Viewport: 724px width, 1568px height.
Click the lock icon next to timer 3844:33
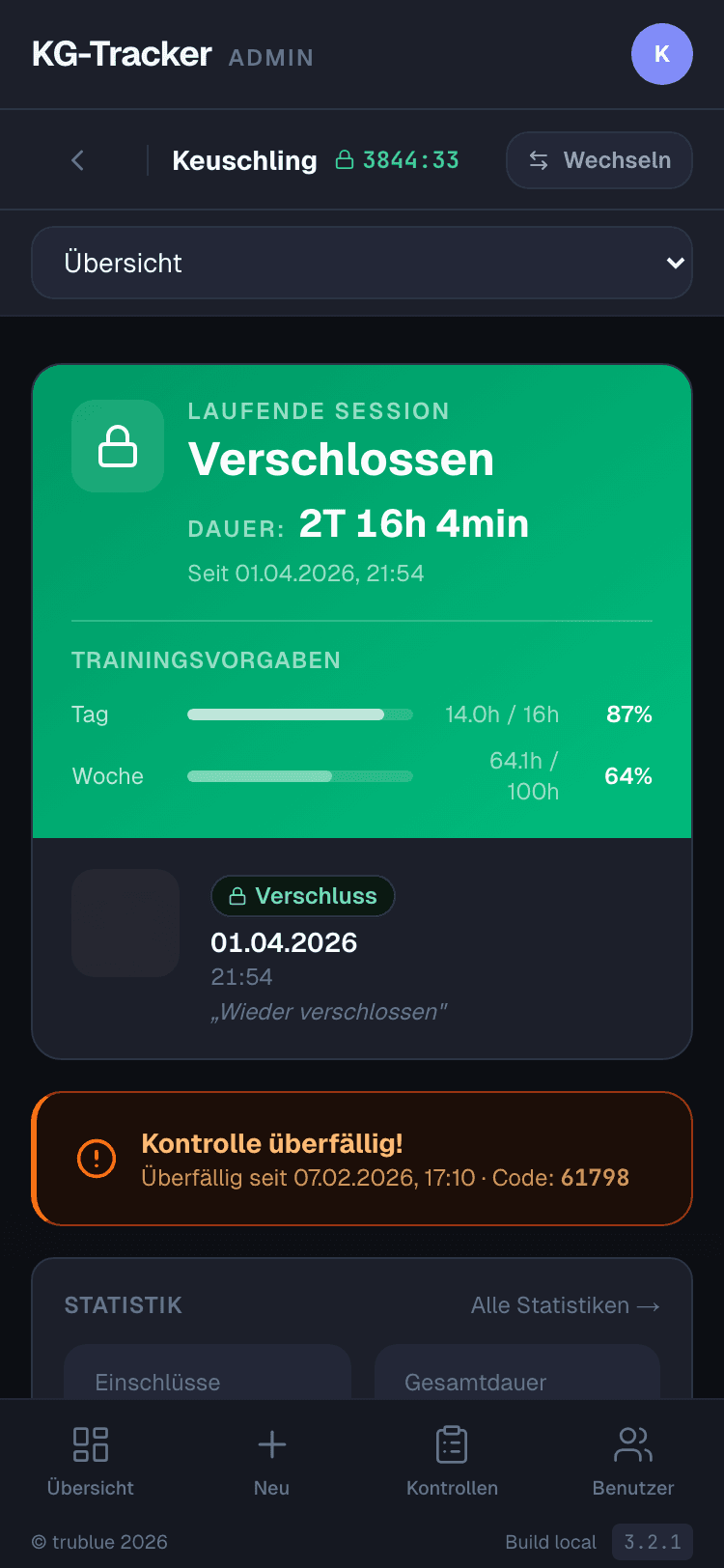tap(347, 159)
